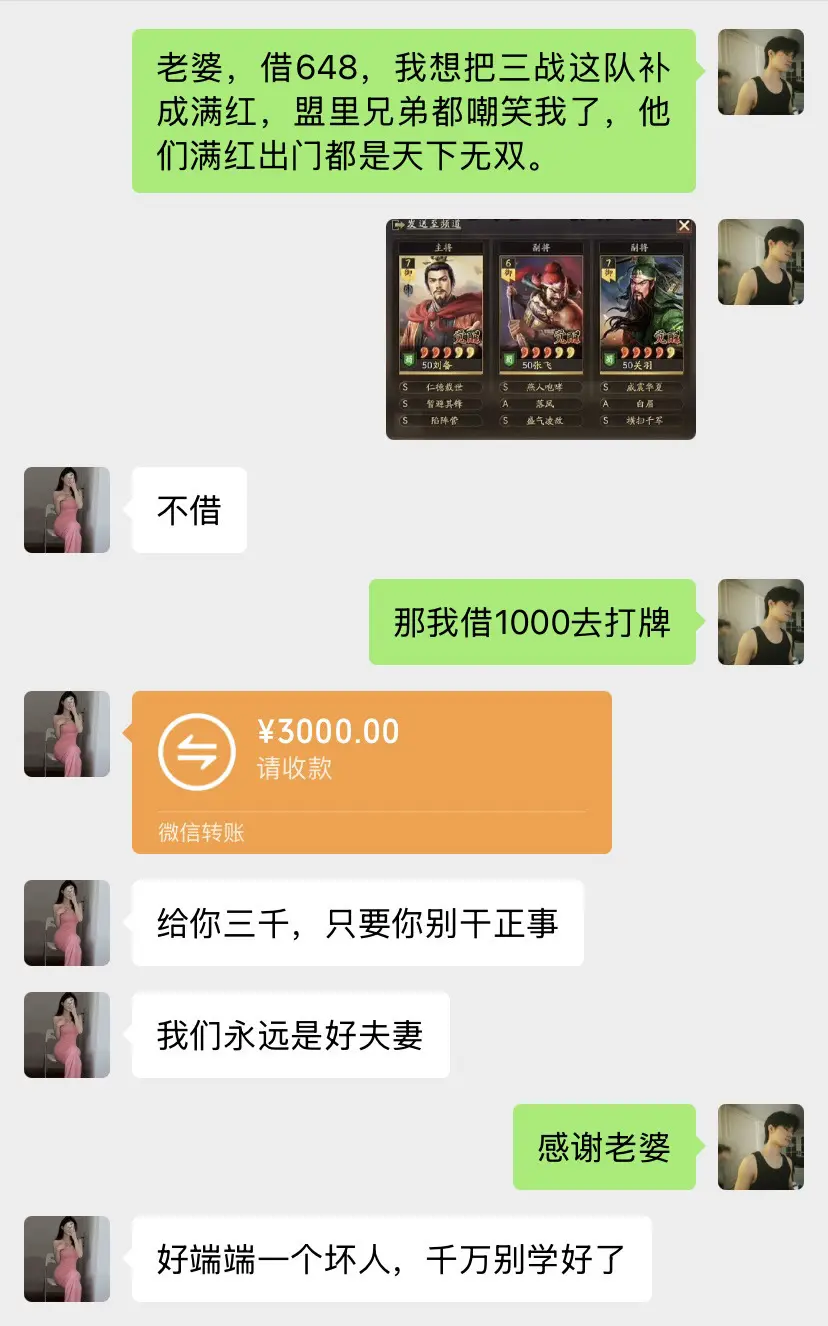Click the five red orb rating under 刘备
The height and width of the screenshot is (1326, 828).
click(448, 351)
